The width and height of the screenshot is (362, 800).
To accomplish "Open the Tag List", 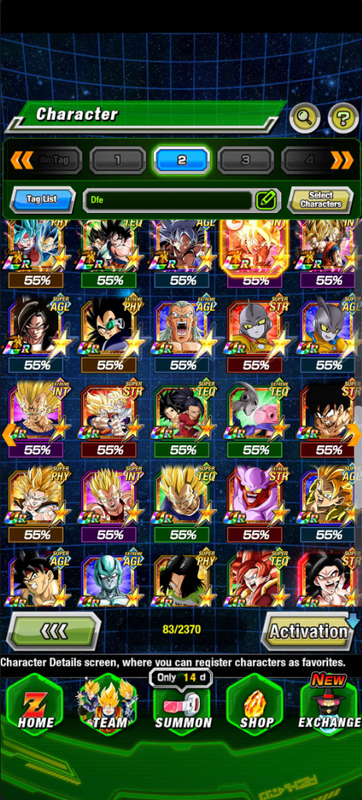I will point(43,199).
